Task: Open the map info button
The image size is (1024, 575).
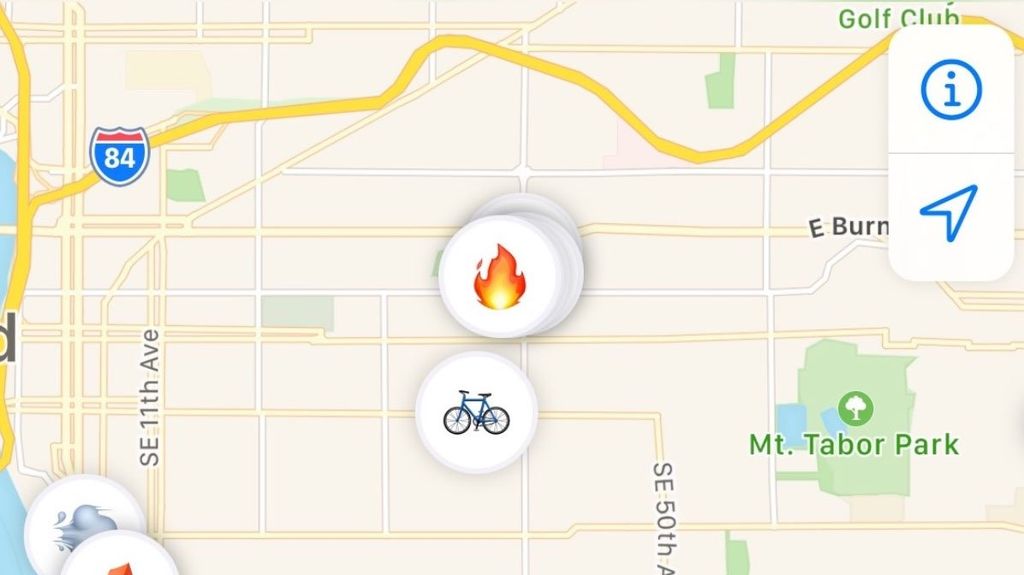Action: point(950,90)
